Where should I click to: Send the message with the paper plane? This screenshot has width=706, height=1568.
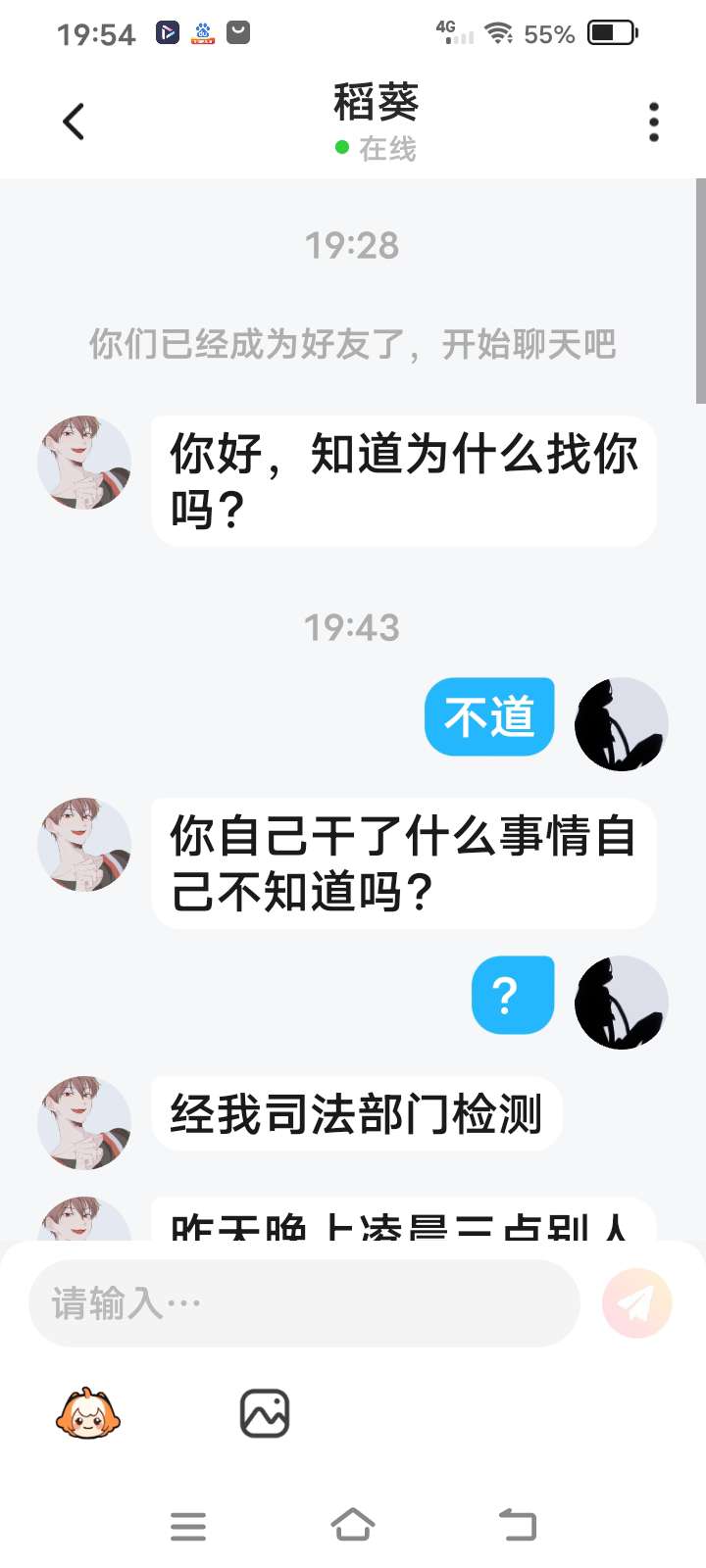(x=636, y=1303)
